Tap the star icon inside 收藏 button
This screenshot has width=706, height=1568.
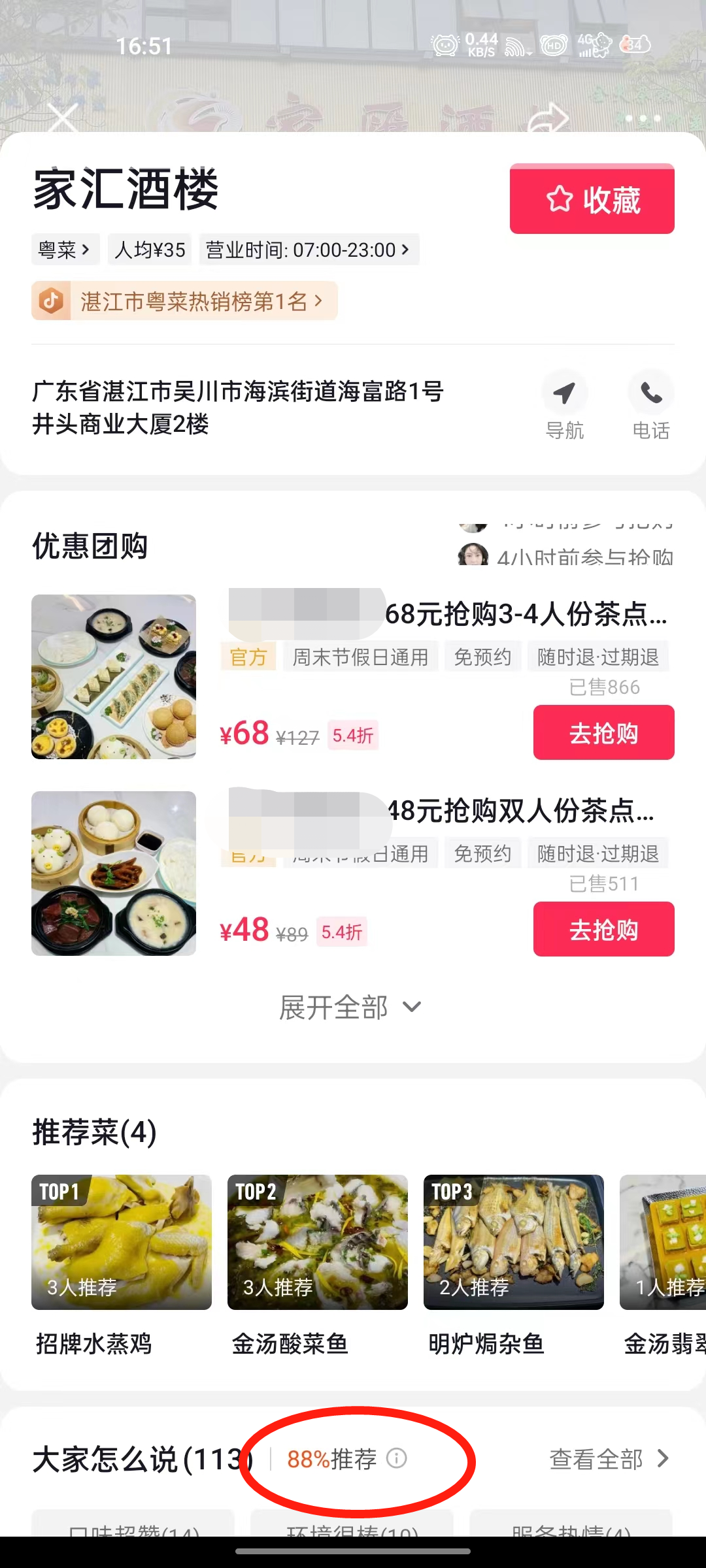pyautogui.click(x=561, y=199)
